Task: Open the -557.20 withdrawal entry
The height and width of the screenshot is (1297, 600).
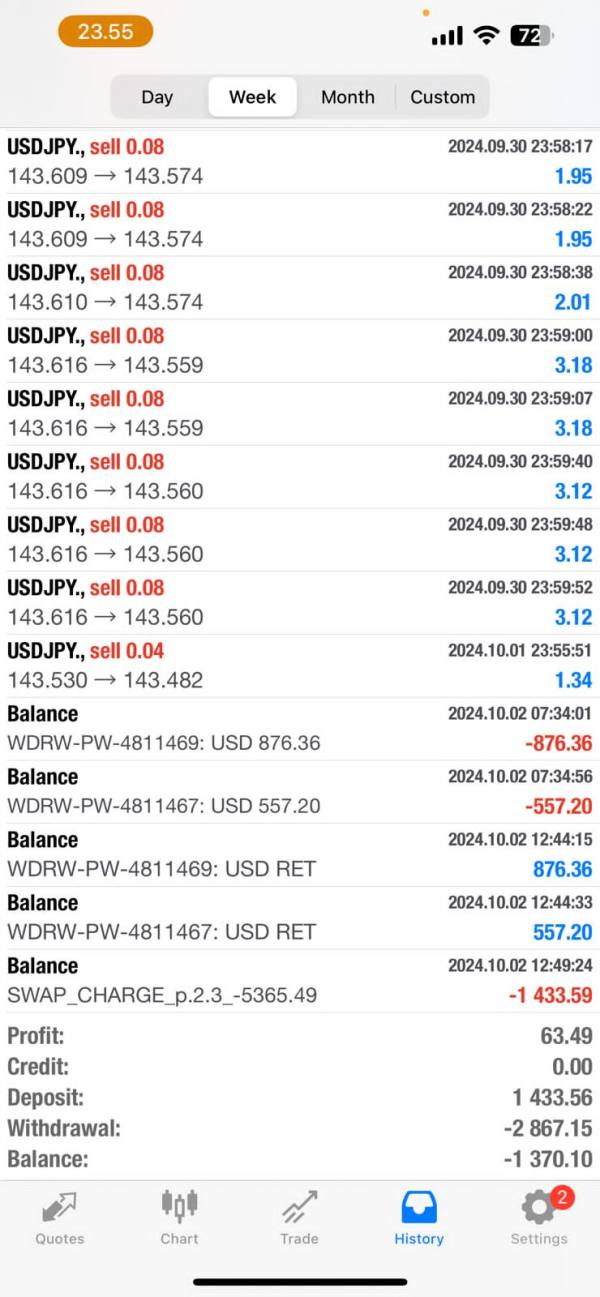Action: click(x=300, y=792)
